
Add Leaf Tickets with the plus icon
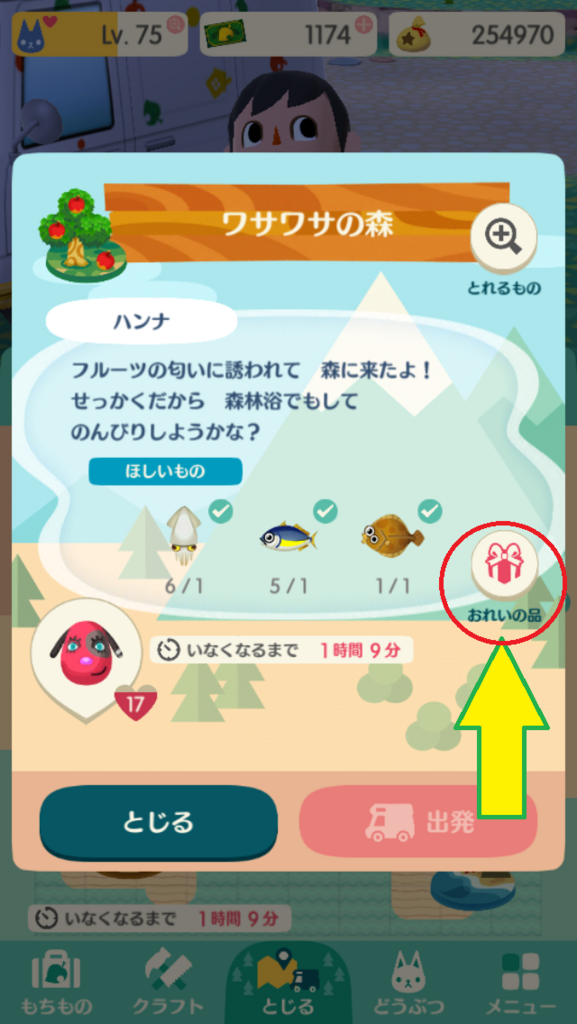[x=364, y=25]
